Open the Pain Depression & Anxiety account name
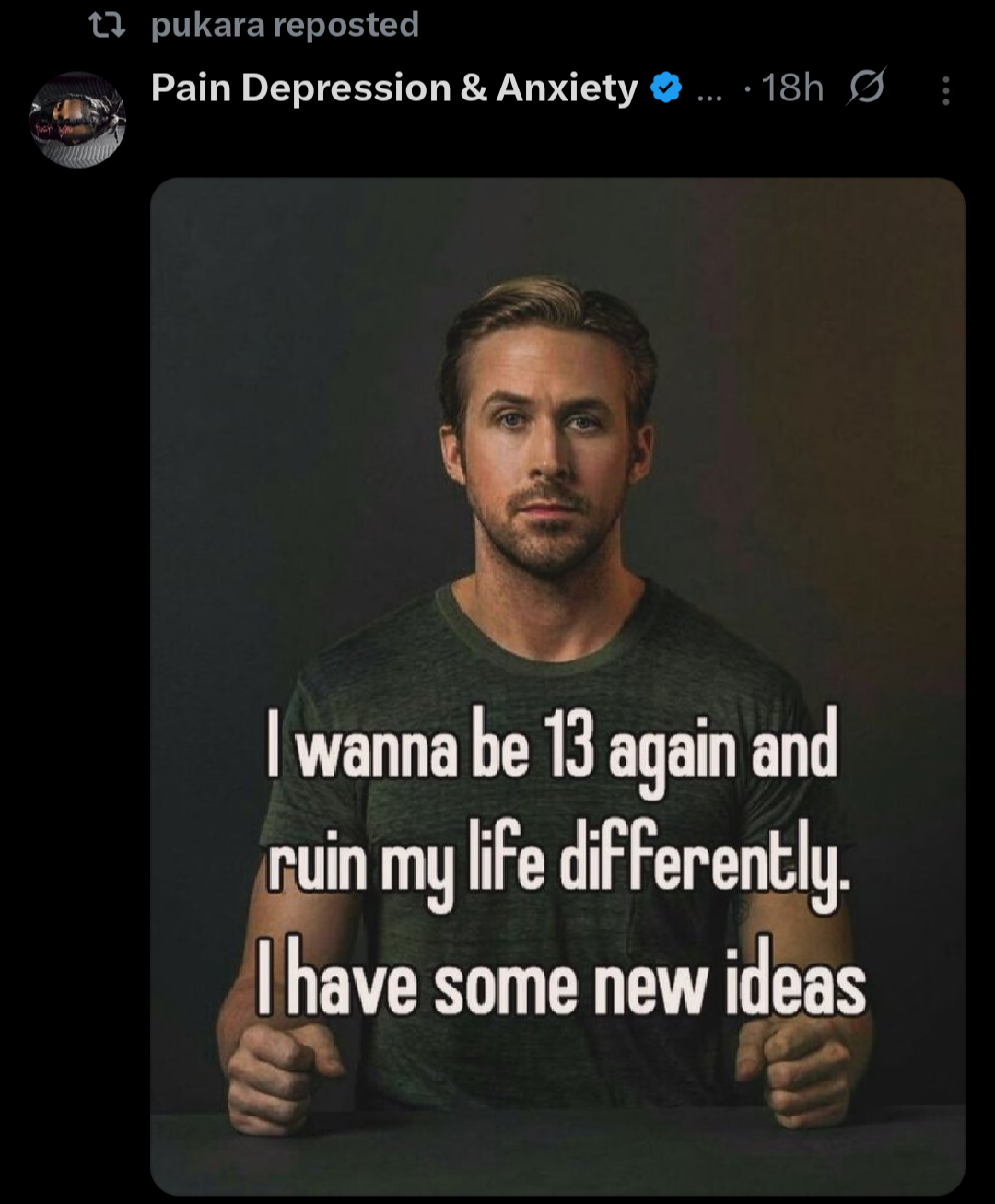This screenshot has height=1204, width=995. (393, 88)
